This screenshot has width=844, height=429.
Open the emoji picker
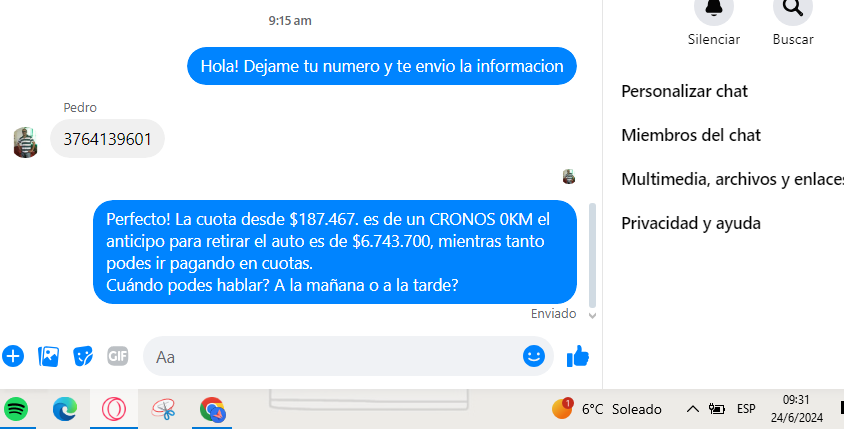[534, 356]
